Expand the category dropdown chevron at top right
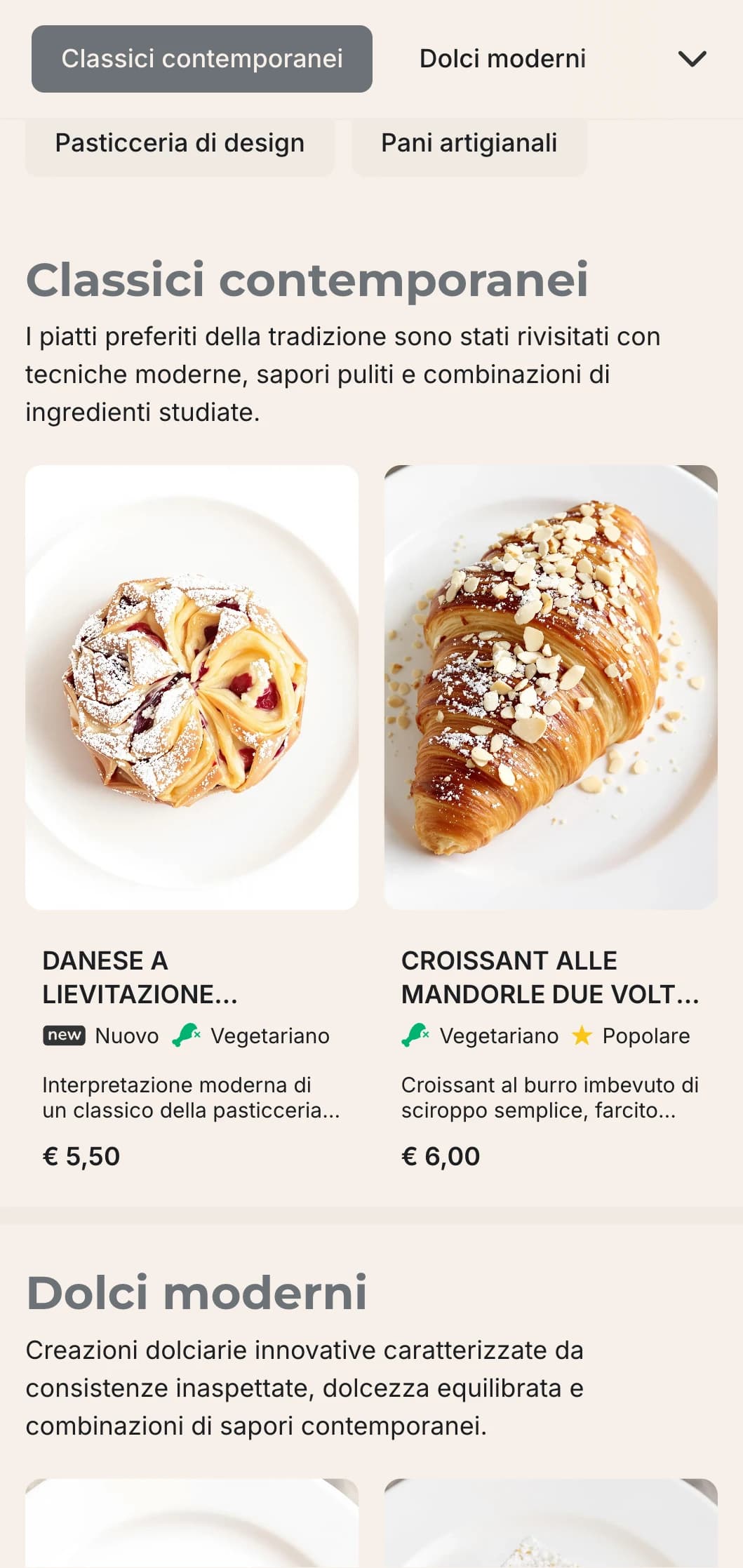743x1568 pixels. point(692,58)
